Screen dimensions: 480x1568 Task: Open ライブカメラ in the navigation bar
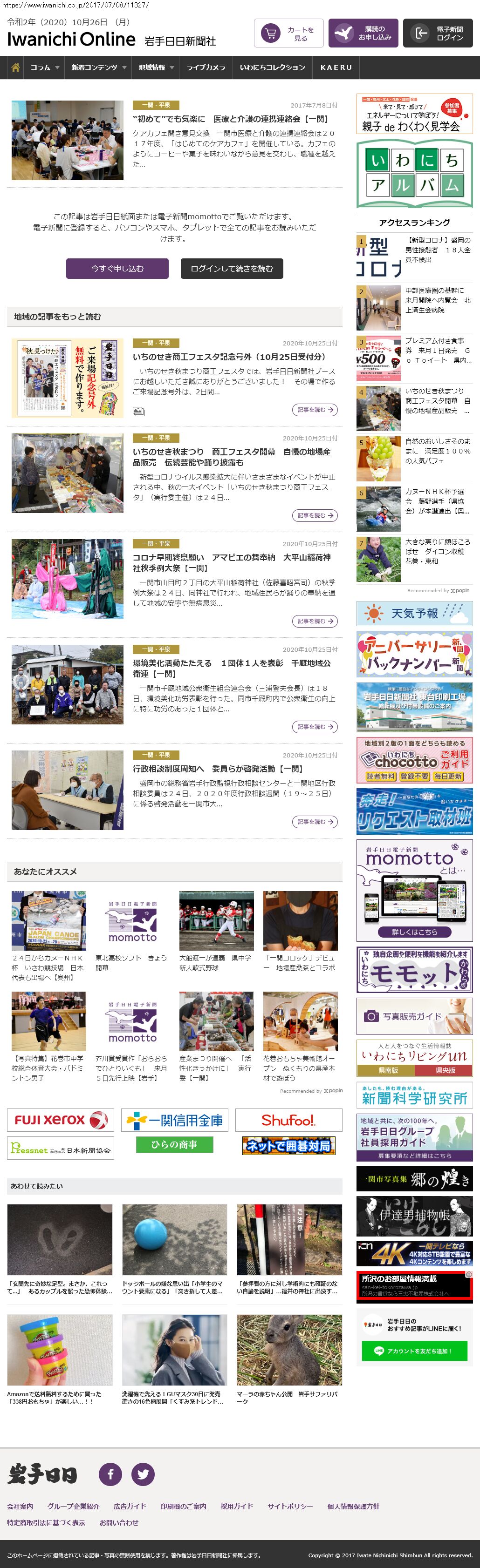[x=205, y=68]
